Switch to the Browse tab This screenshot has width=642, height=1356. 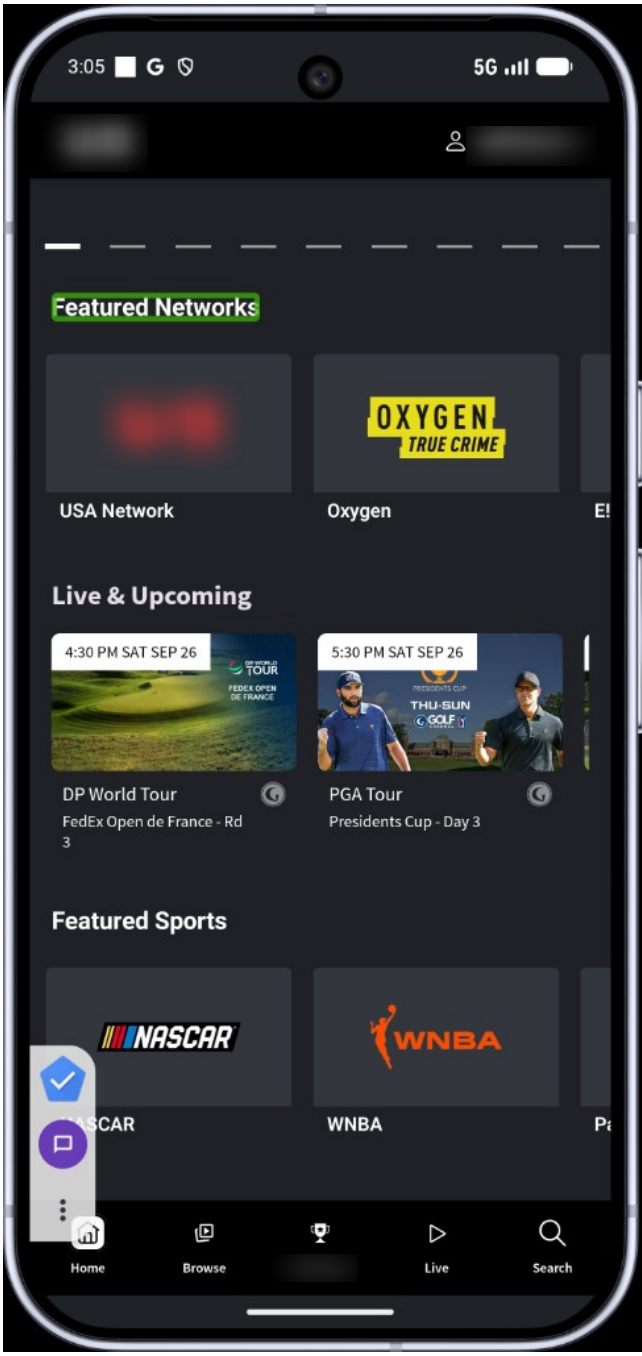[204, 1247]
